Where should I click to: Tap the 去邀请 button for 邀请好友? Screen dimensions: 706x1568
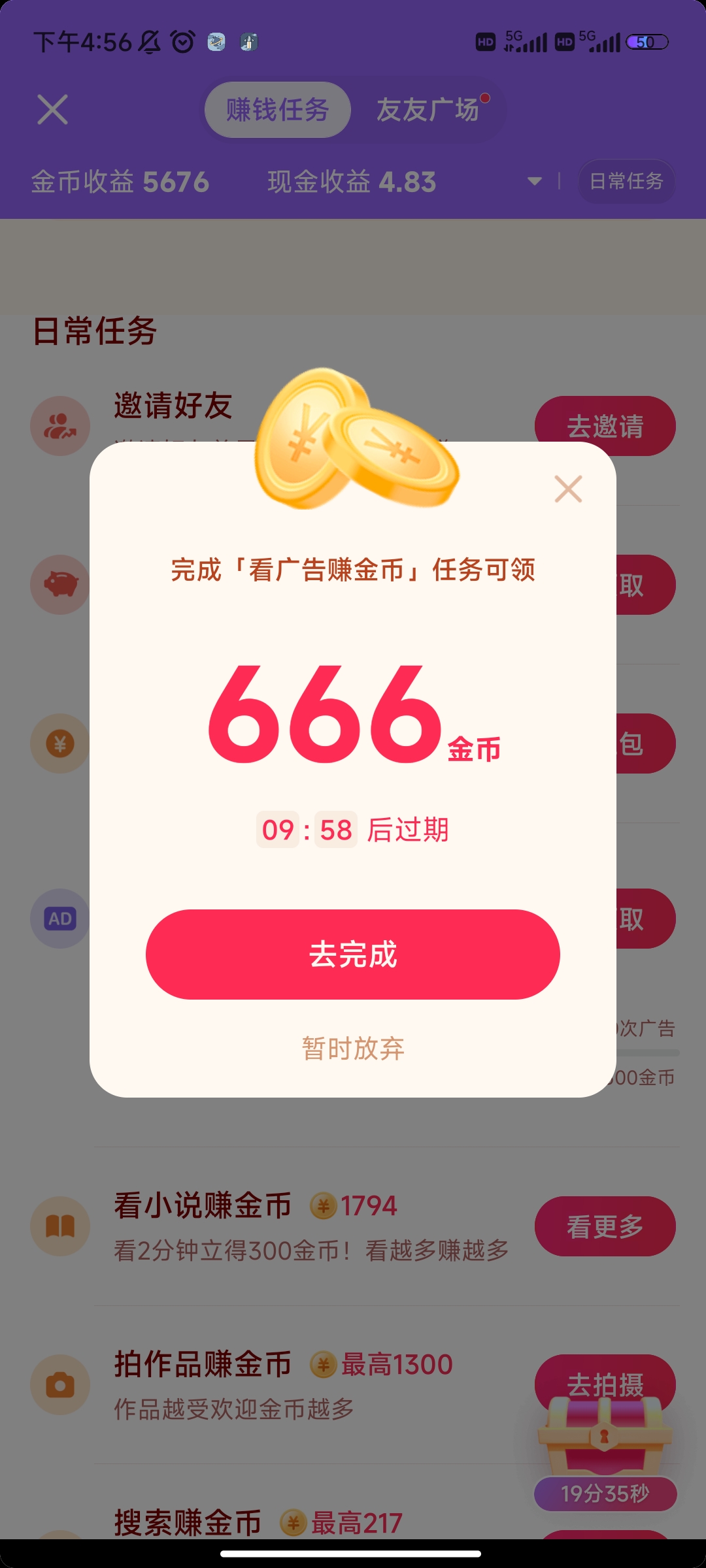[605, 425]
